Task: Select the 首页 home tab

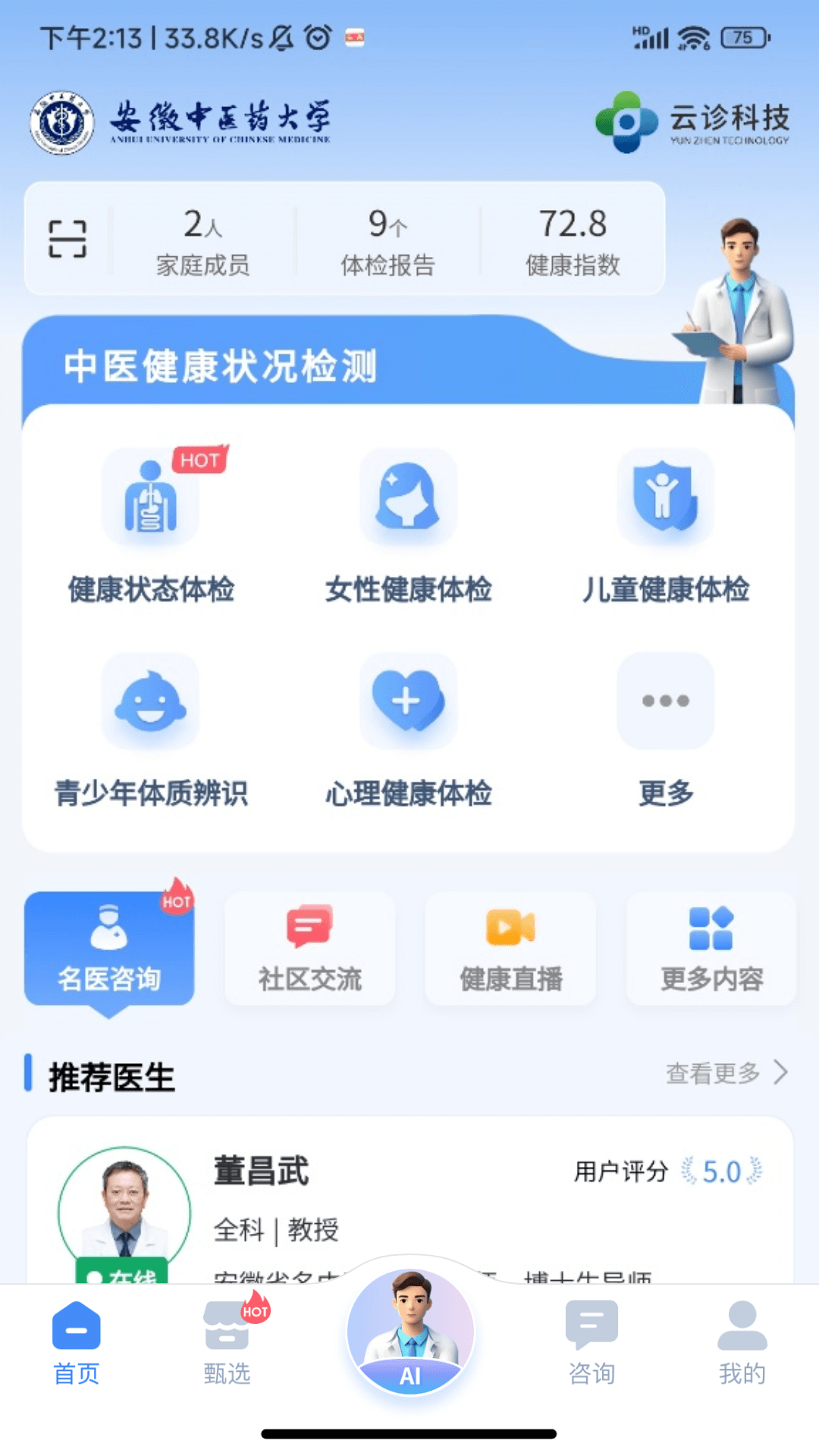Action: tap(75, 1350)
